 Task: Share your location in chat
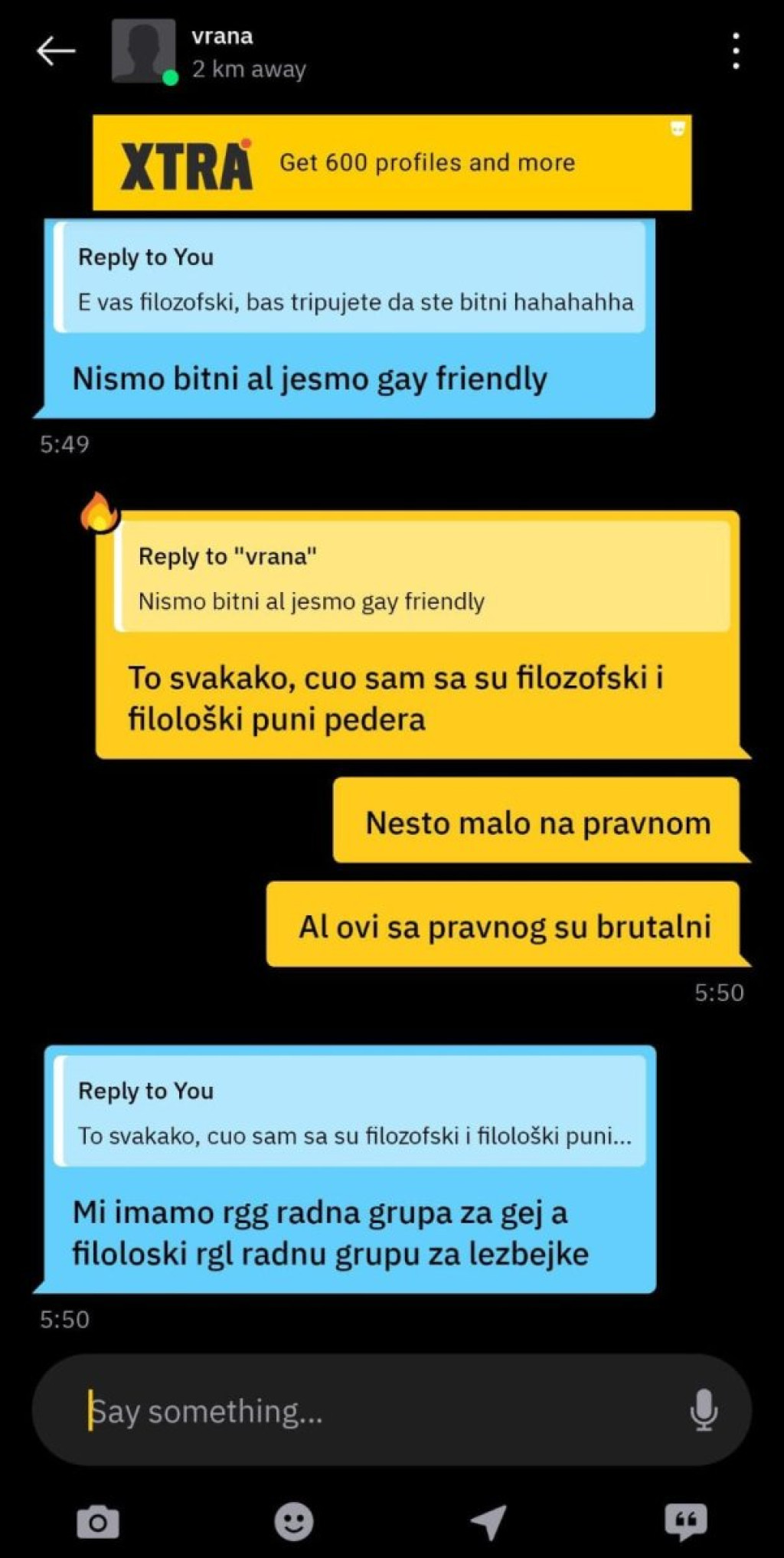[x=488, y=1521]
